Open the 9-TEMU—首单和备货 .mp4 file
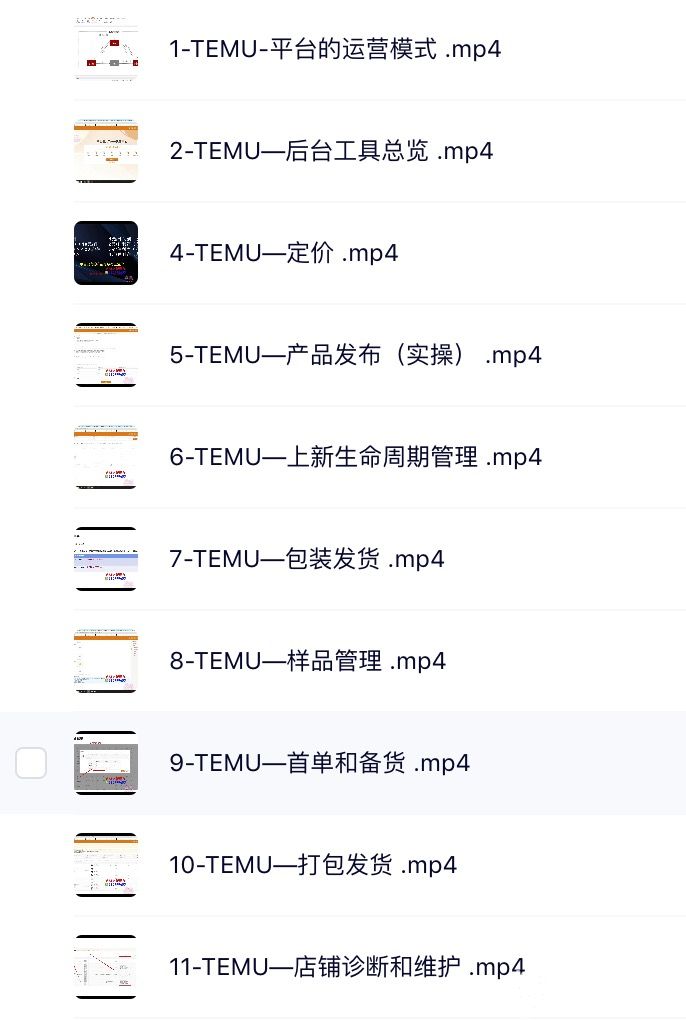 click(319, 763)
